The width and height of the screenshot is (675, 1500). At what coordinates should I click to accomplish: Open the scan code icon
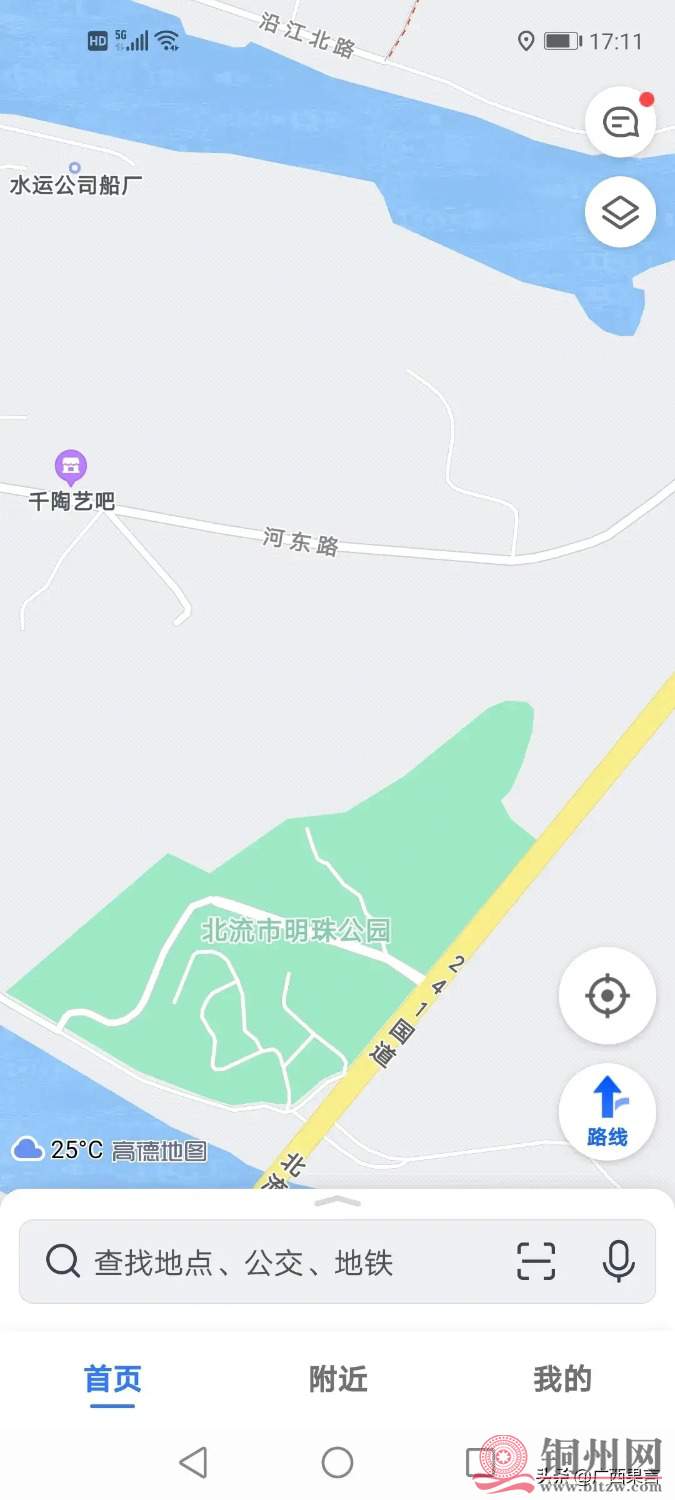(536, 1262)
